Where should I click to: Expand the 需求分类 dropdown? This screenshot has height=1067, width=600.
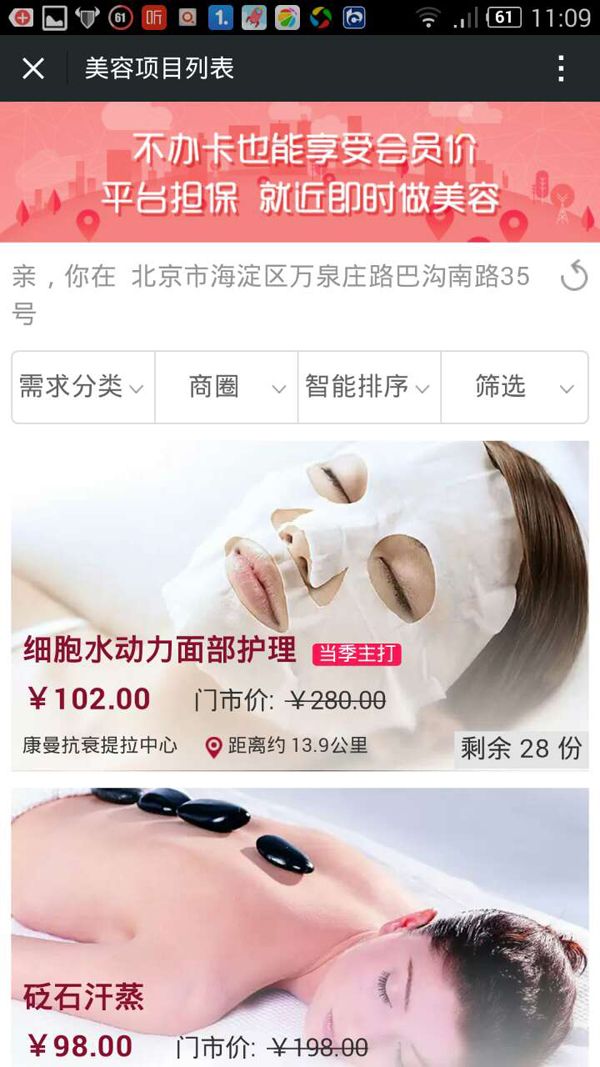(83, 387)
